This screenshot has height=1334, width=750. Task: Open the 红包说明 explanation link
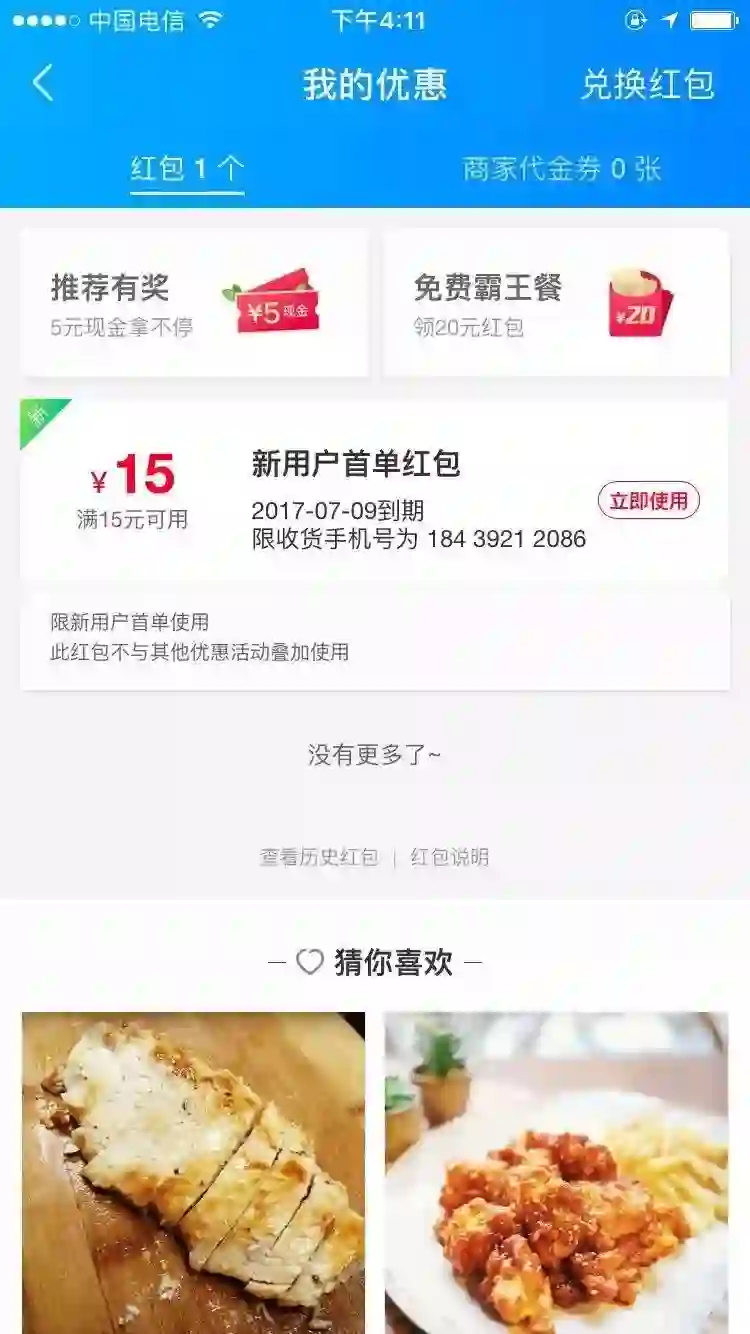coord(450,857)
